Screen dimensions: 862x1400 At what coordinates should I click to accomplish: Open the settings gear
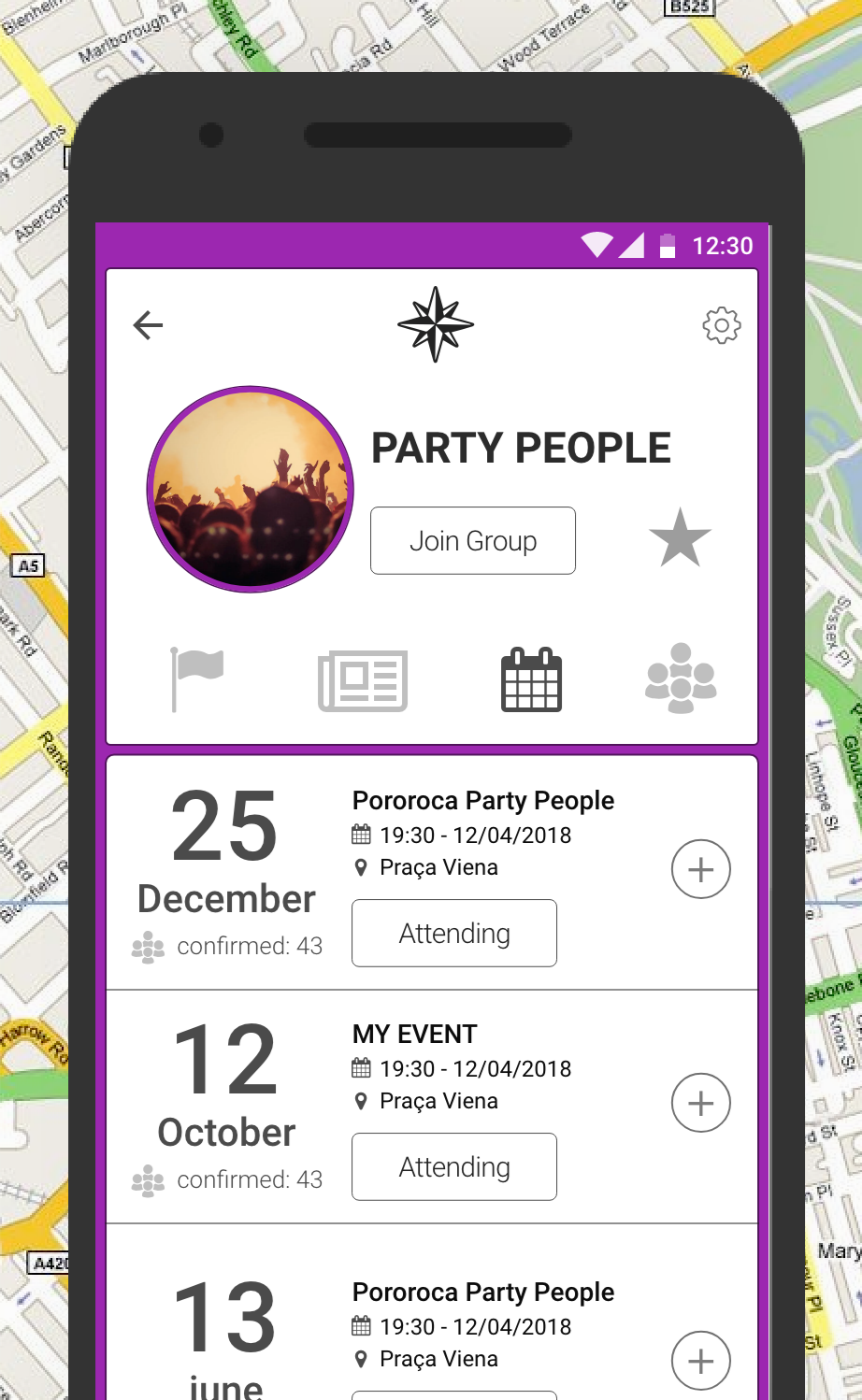(721, 325)
